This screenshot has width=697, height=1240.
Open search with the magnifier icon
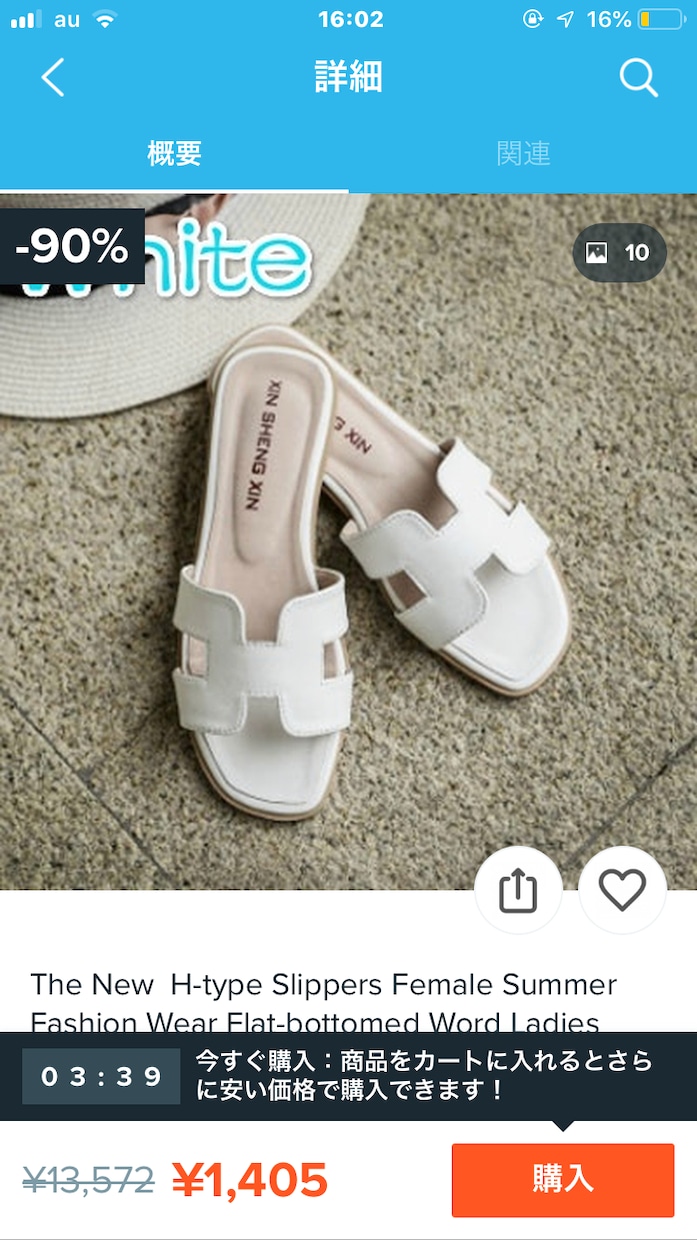(638, 77)
